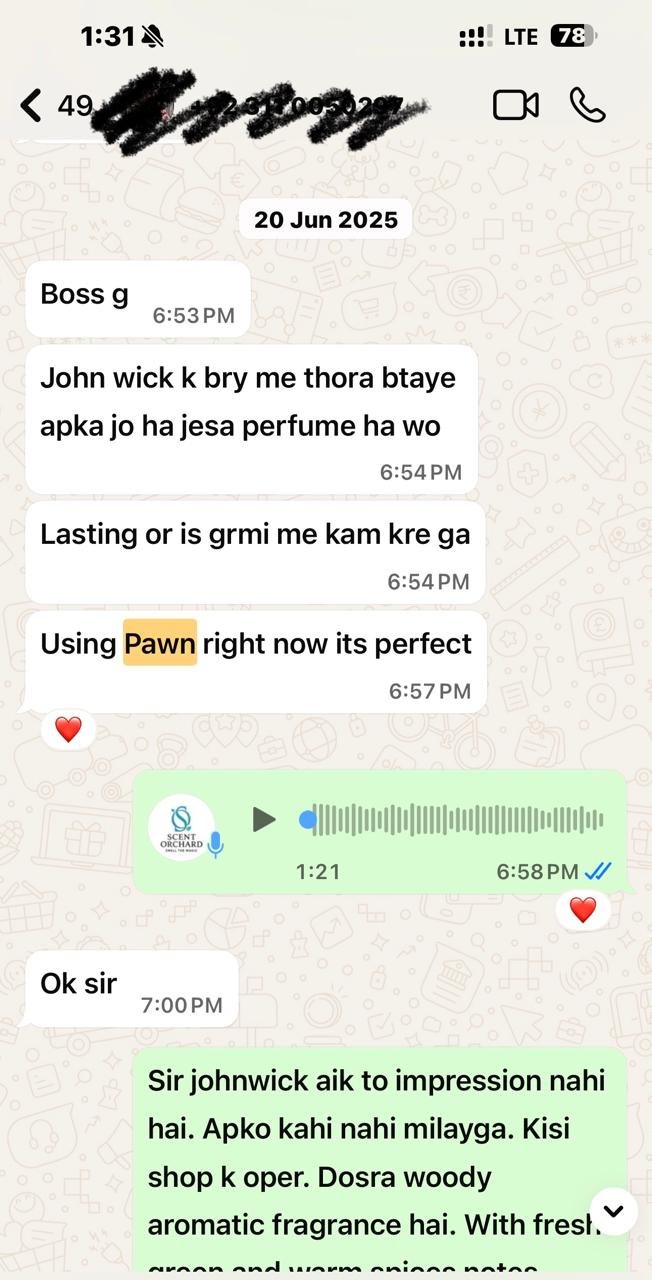The image size is (652, 1280).
Task: View heart reaction under Pawn message
Action: point(68,730)
